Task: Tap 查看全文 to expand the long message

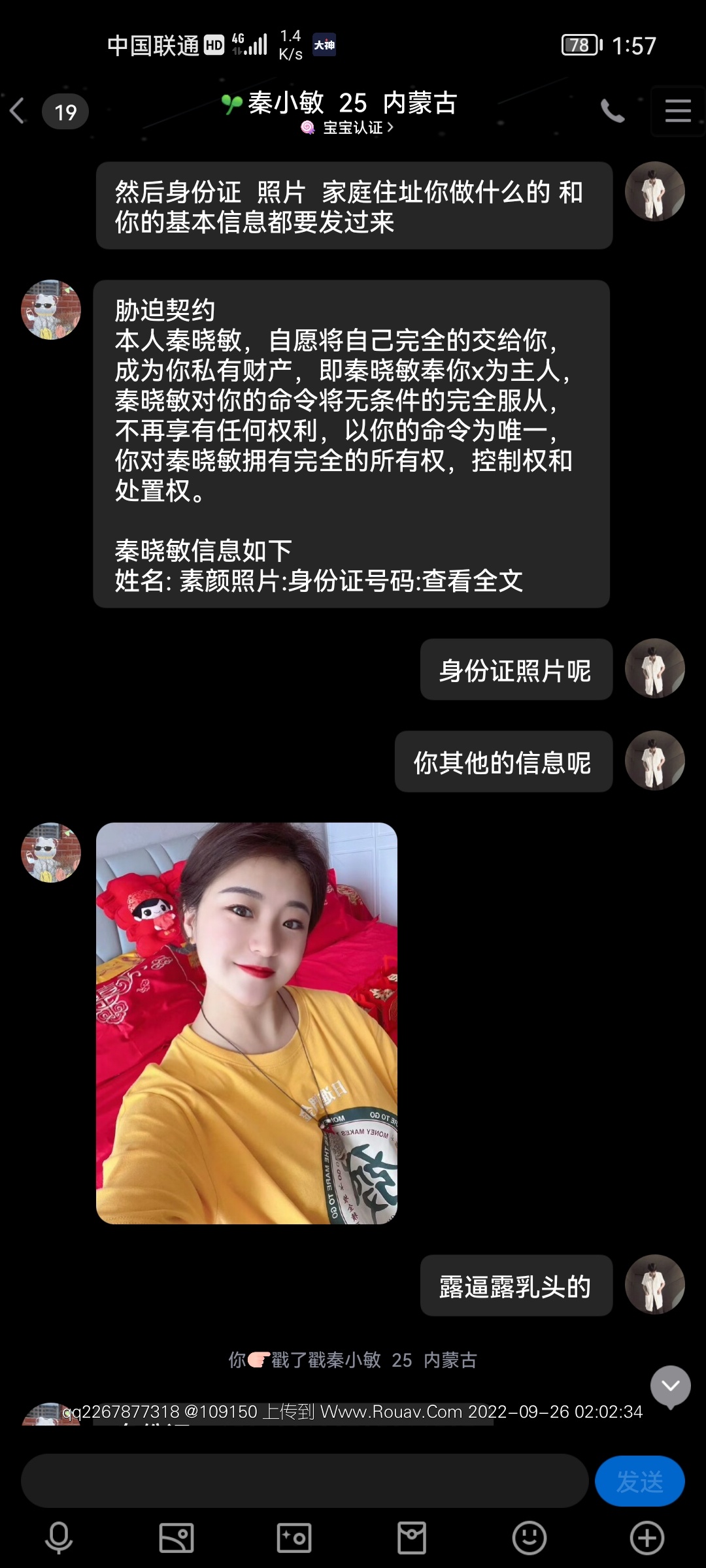Action: (x=472, y=581)
